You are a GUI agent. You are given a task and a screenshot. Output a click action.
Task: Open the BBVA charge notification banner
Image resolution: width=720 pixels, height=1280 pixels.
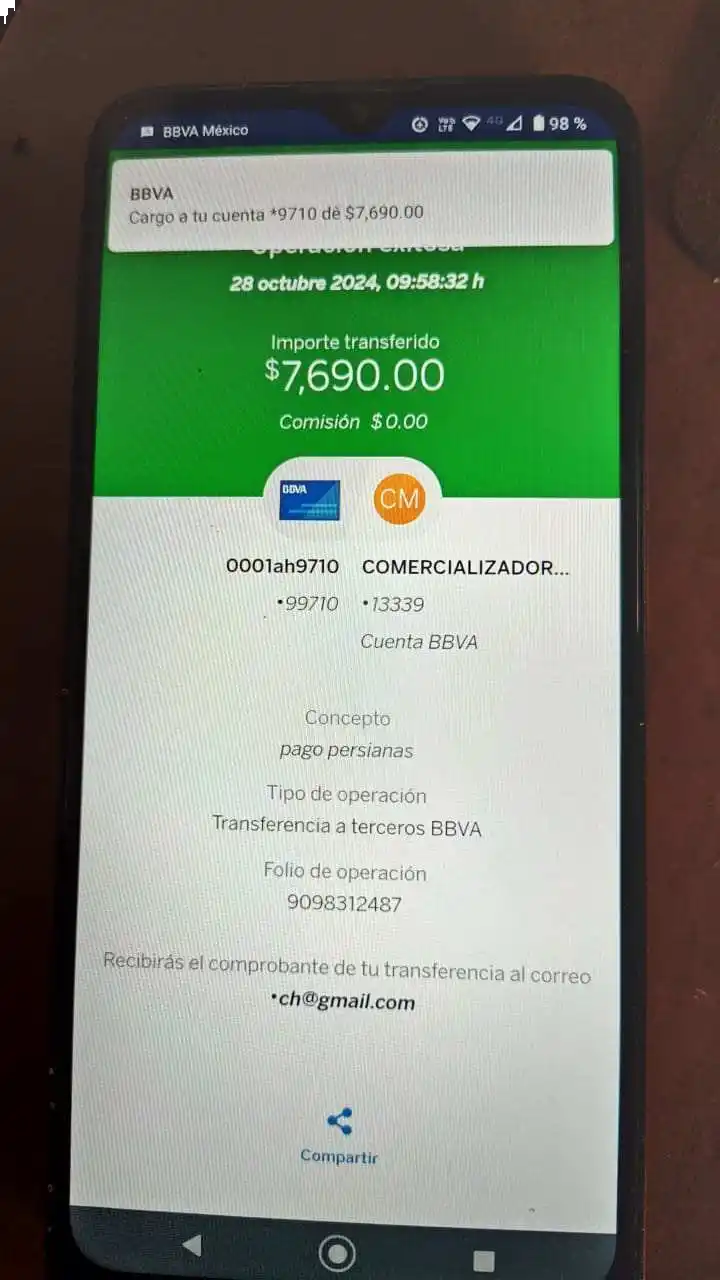pos(360,202)
